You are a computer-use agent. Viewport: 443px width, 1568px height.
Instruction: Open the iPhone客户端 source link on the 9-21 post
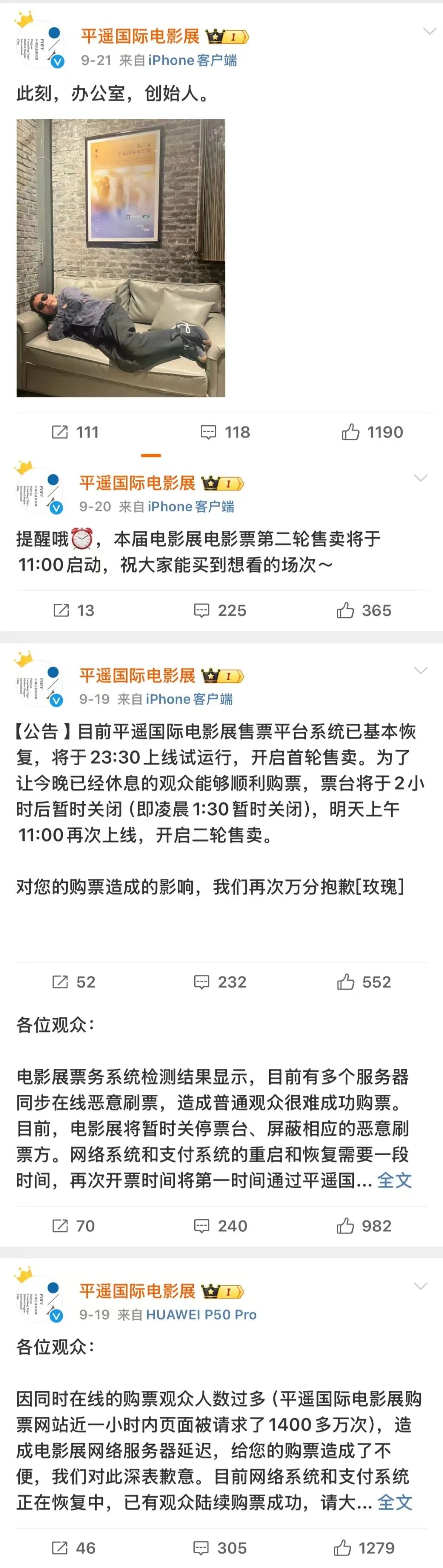[192, 60]
